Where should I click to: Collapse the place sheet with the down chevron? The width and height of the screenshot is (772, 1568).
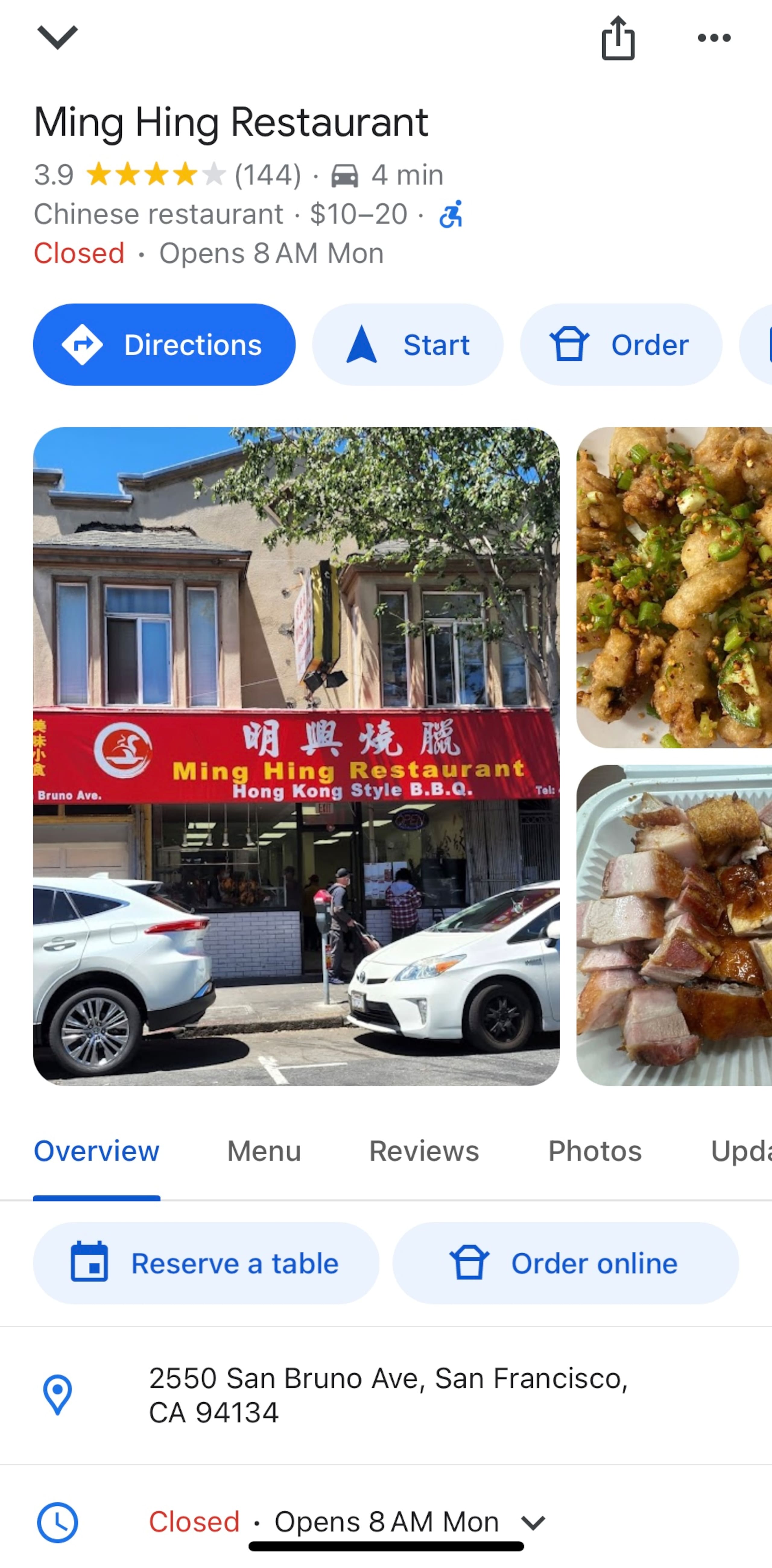(x=57, y=37)
